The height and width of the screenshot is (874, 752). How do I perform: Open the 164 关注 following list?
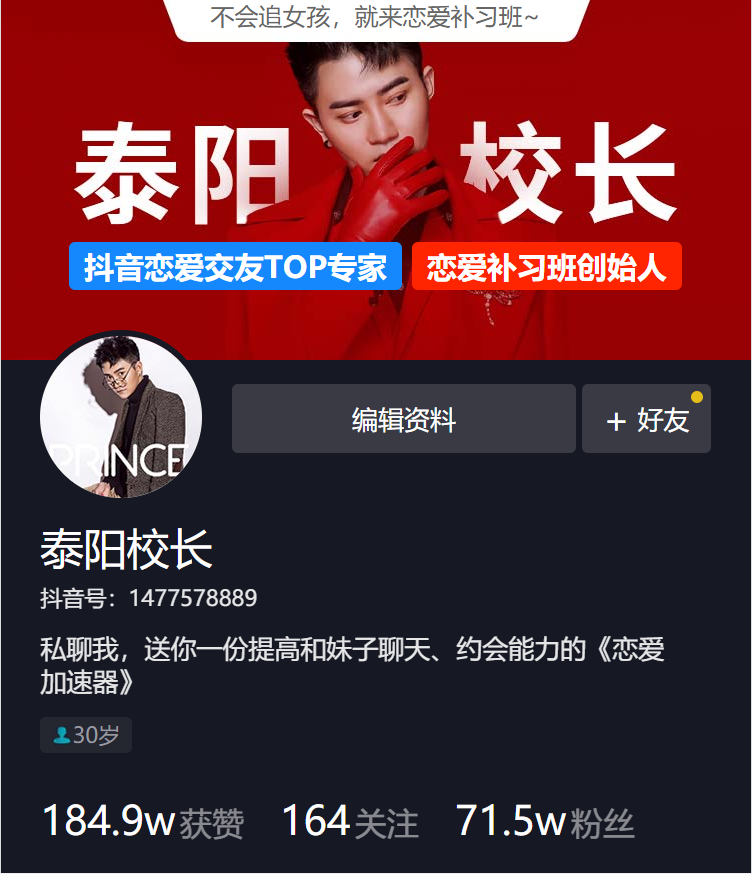point(349,822)
